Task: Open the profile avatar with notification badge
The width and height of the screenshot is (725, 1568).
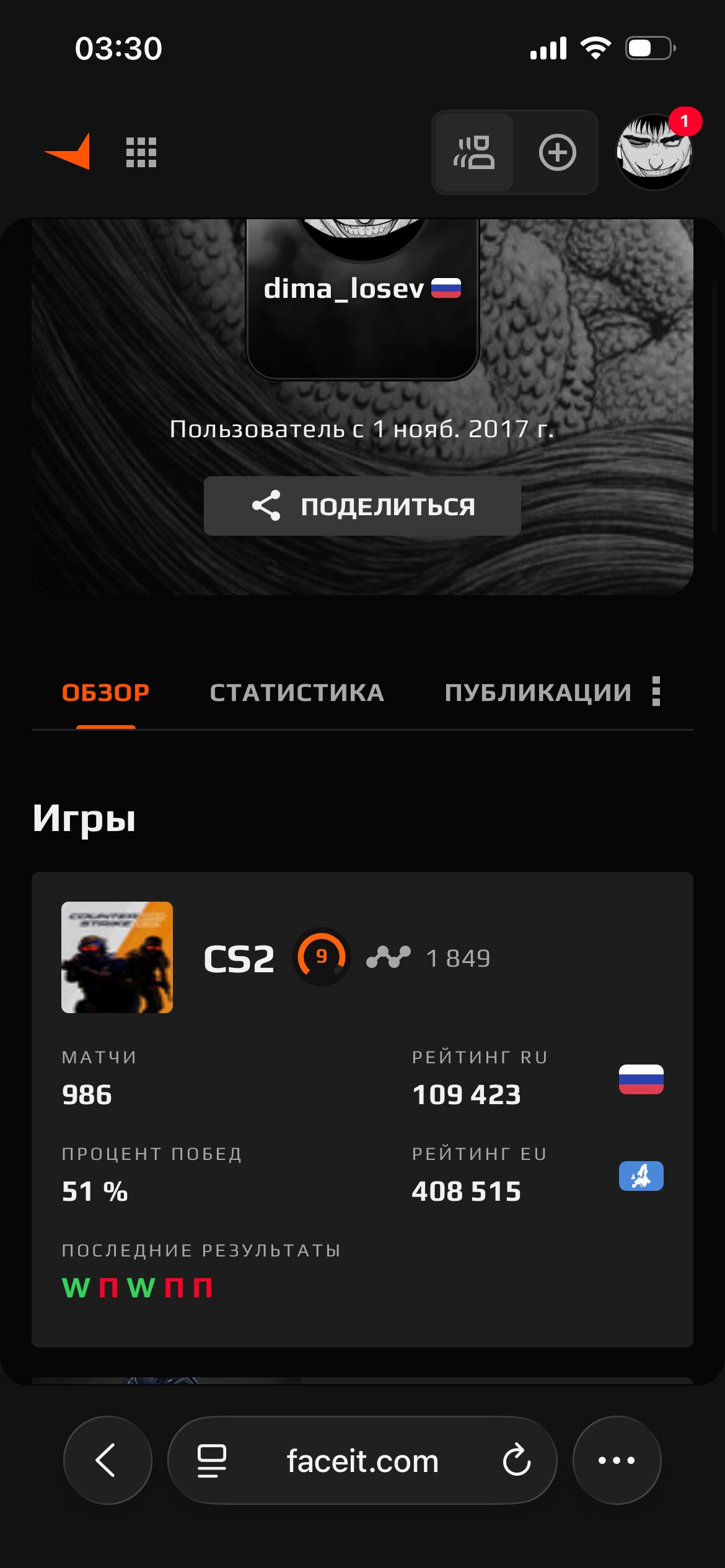Action: tap(654, 152)
